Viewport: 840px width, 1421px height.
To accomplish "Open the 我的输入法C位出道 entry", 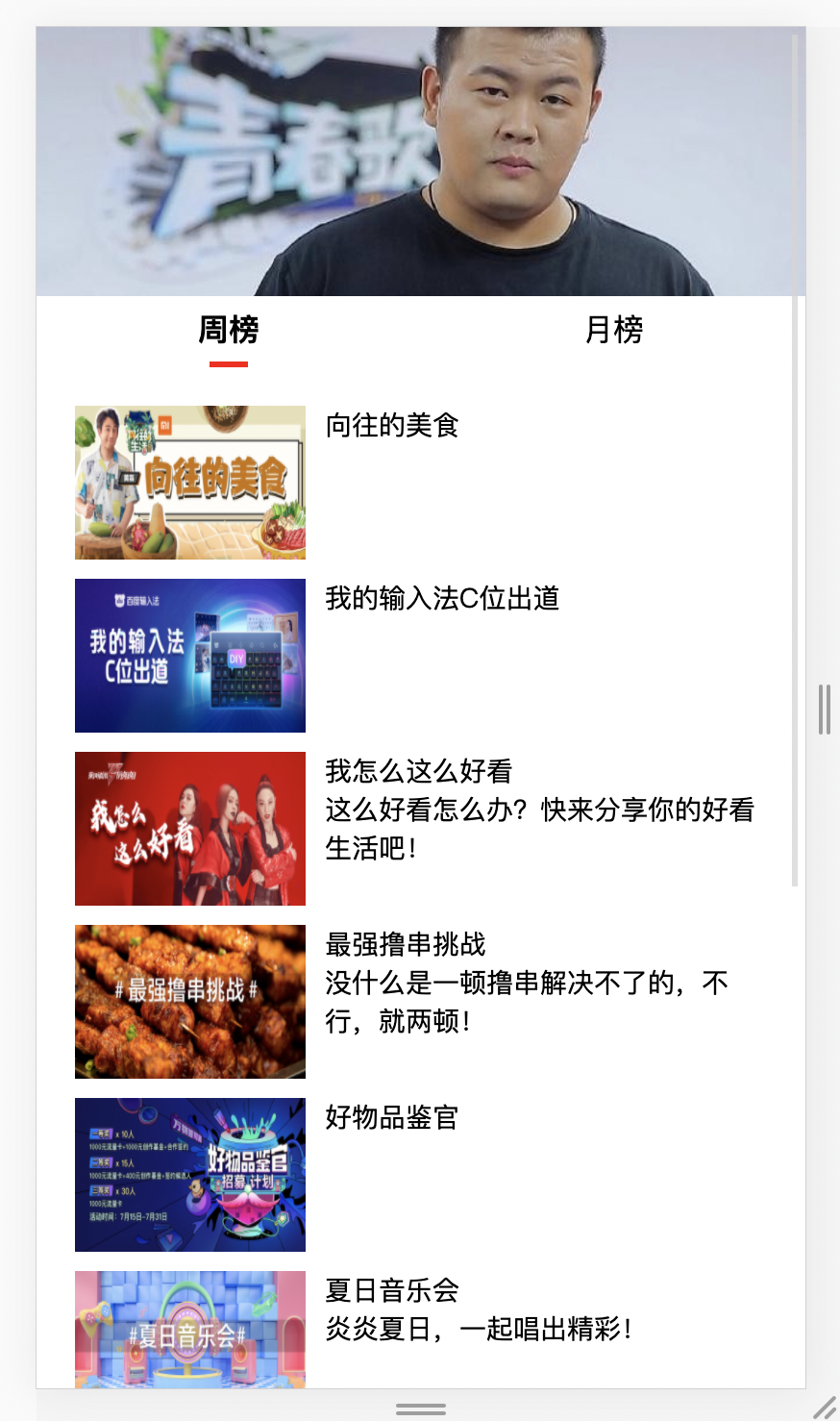I will pos(442,598).
